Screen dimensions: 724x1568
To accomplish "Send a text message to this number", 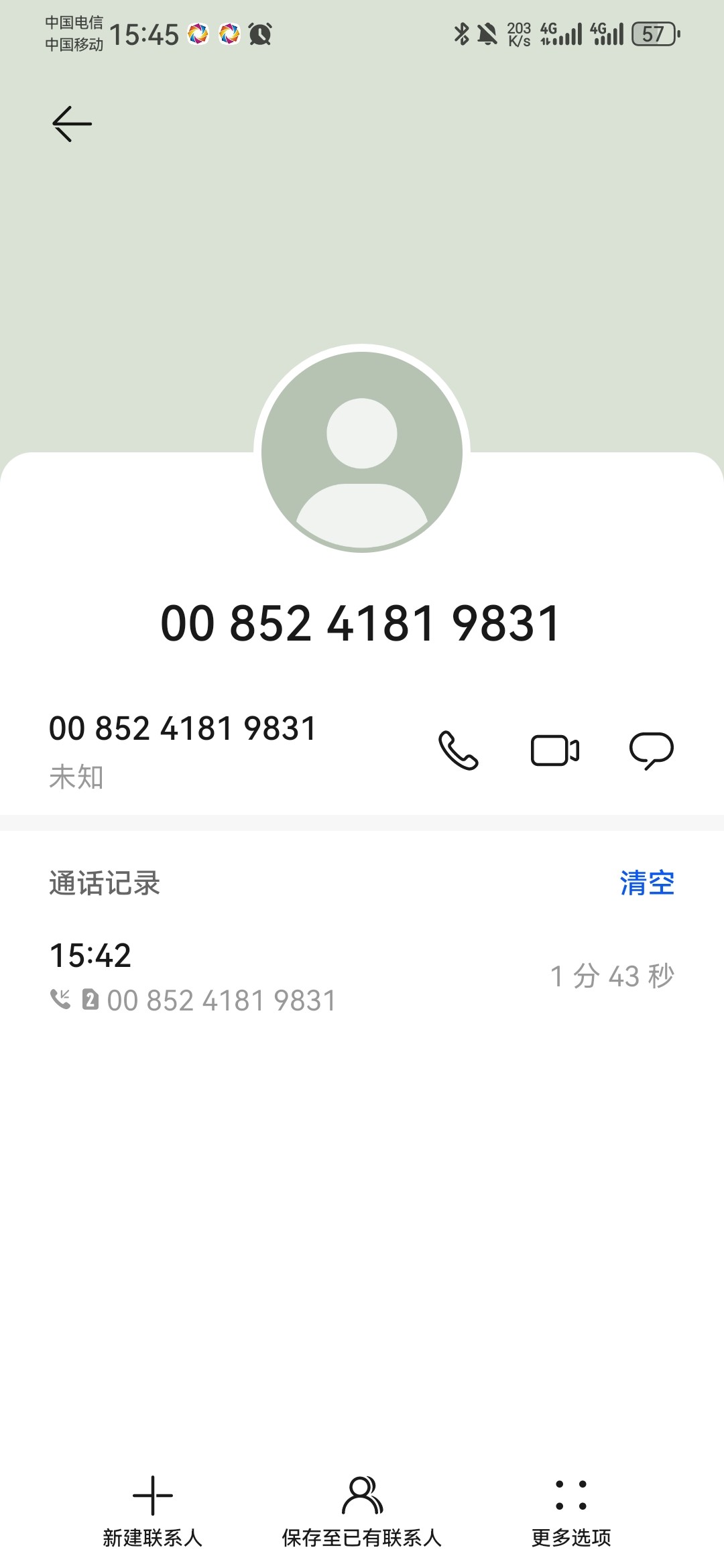I will tap(652, 750).
